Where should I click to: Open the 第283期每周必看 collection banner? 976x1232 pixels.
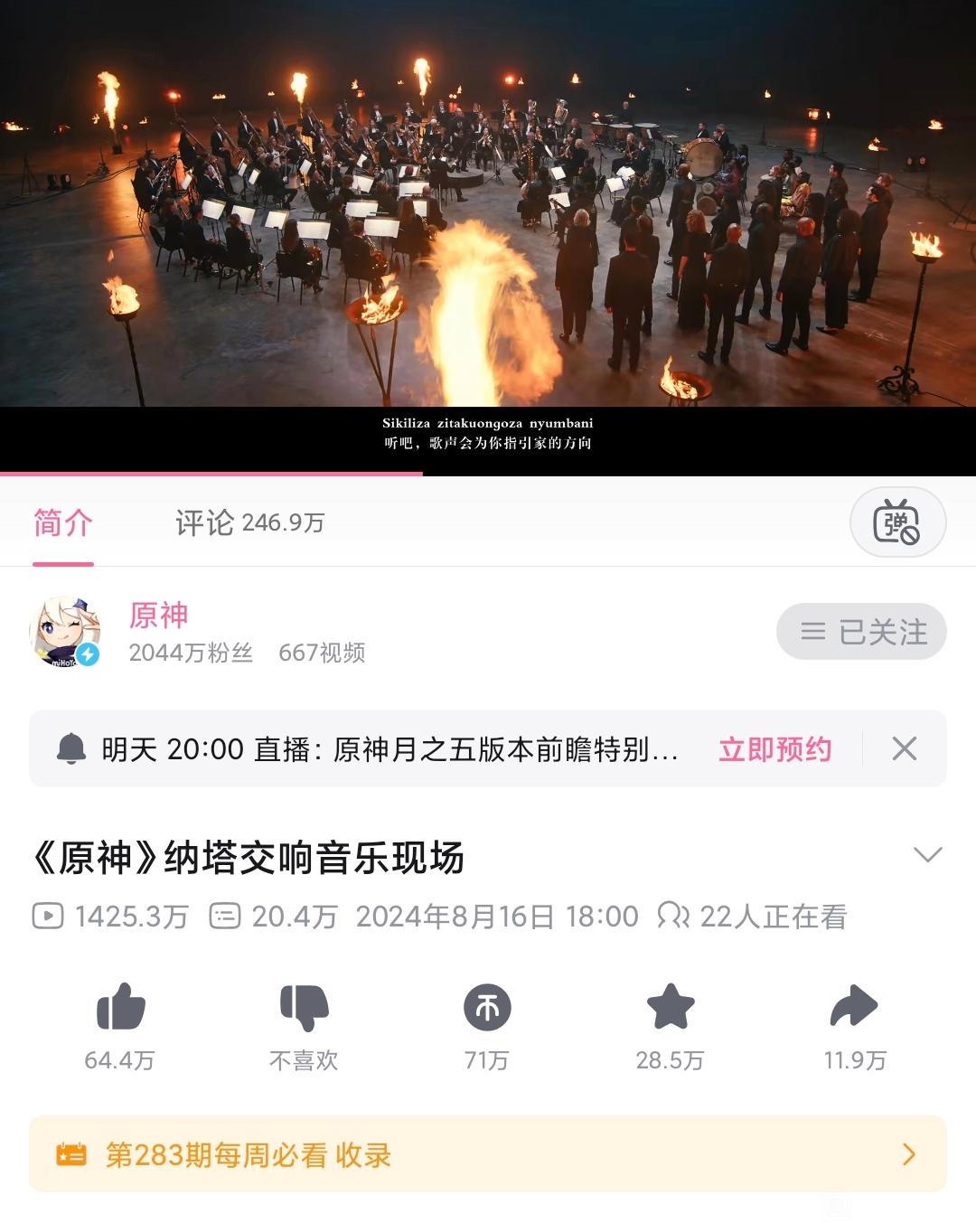click(488, 1154)
